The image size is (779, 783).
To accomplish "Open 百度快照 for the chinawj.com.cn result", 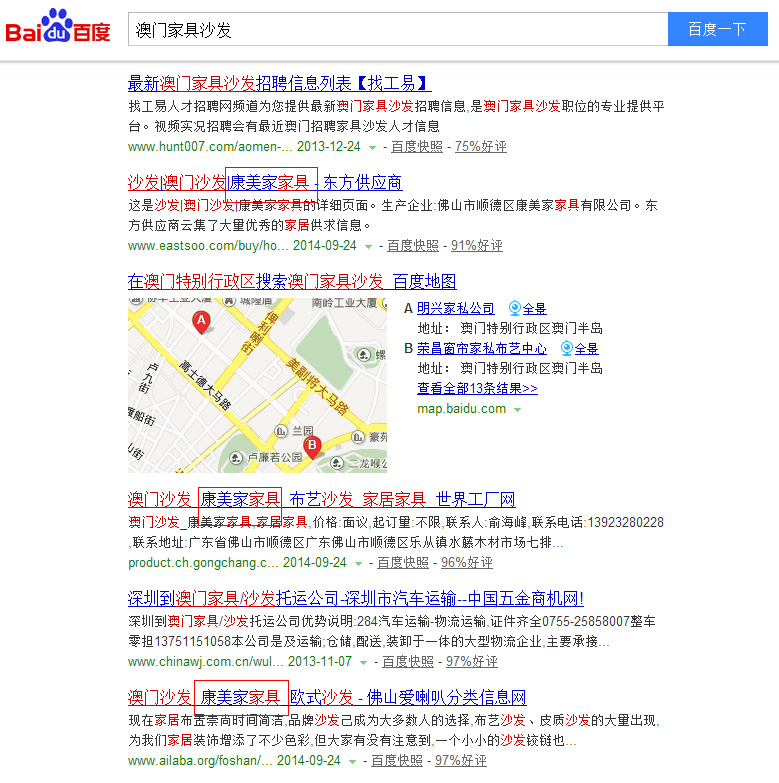I will coord(408,662).
